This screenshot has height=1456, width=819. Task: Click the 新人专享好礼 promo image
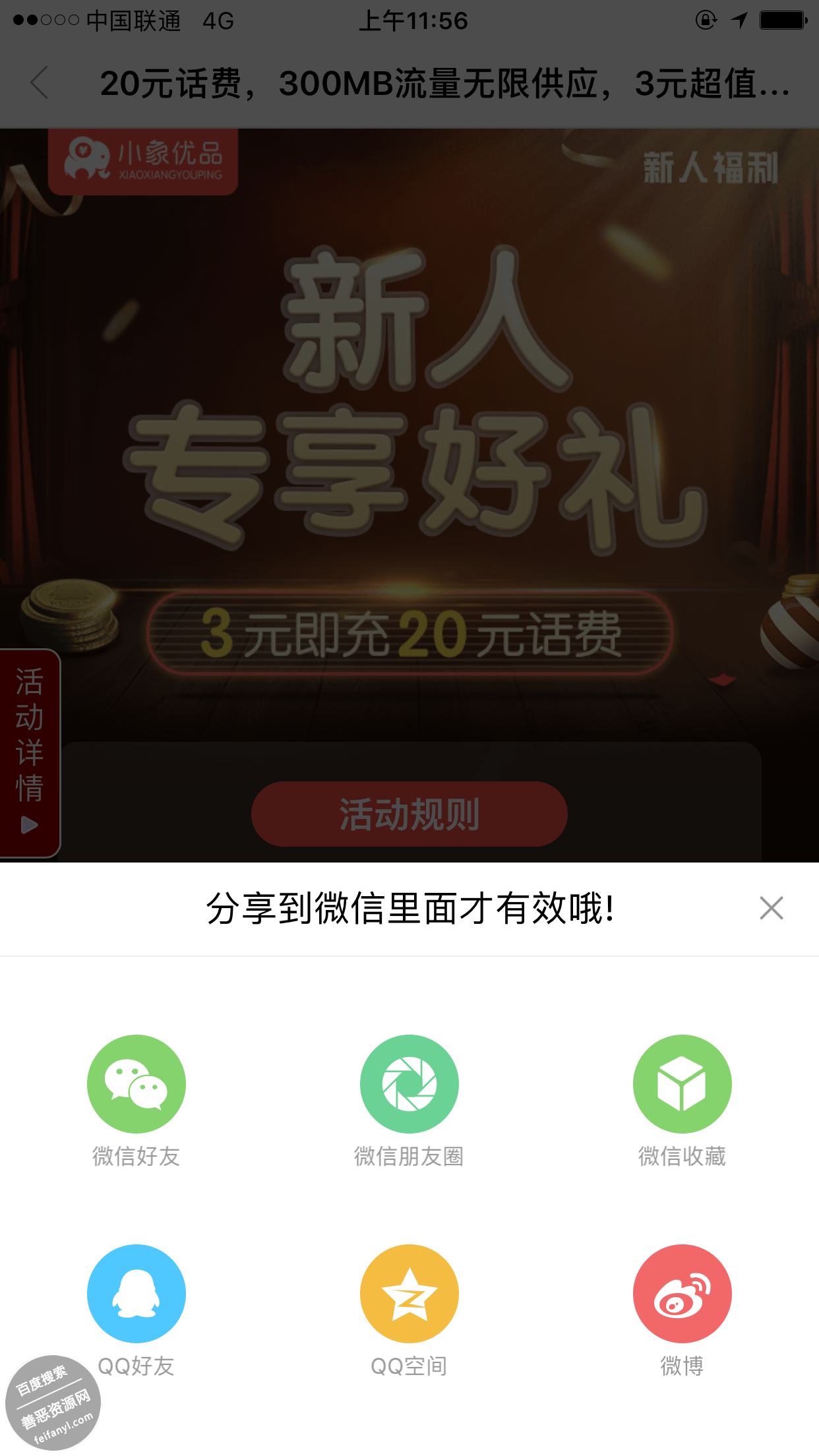[409, 409]
